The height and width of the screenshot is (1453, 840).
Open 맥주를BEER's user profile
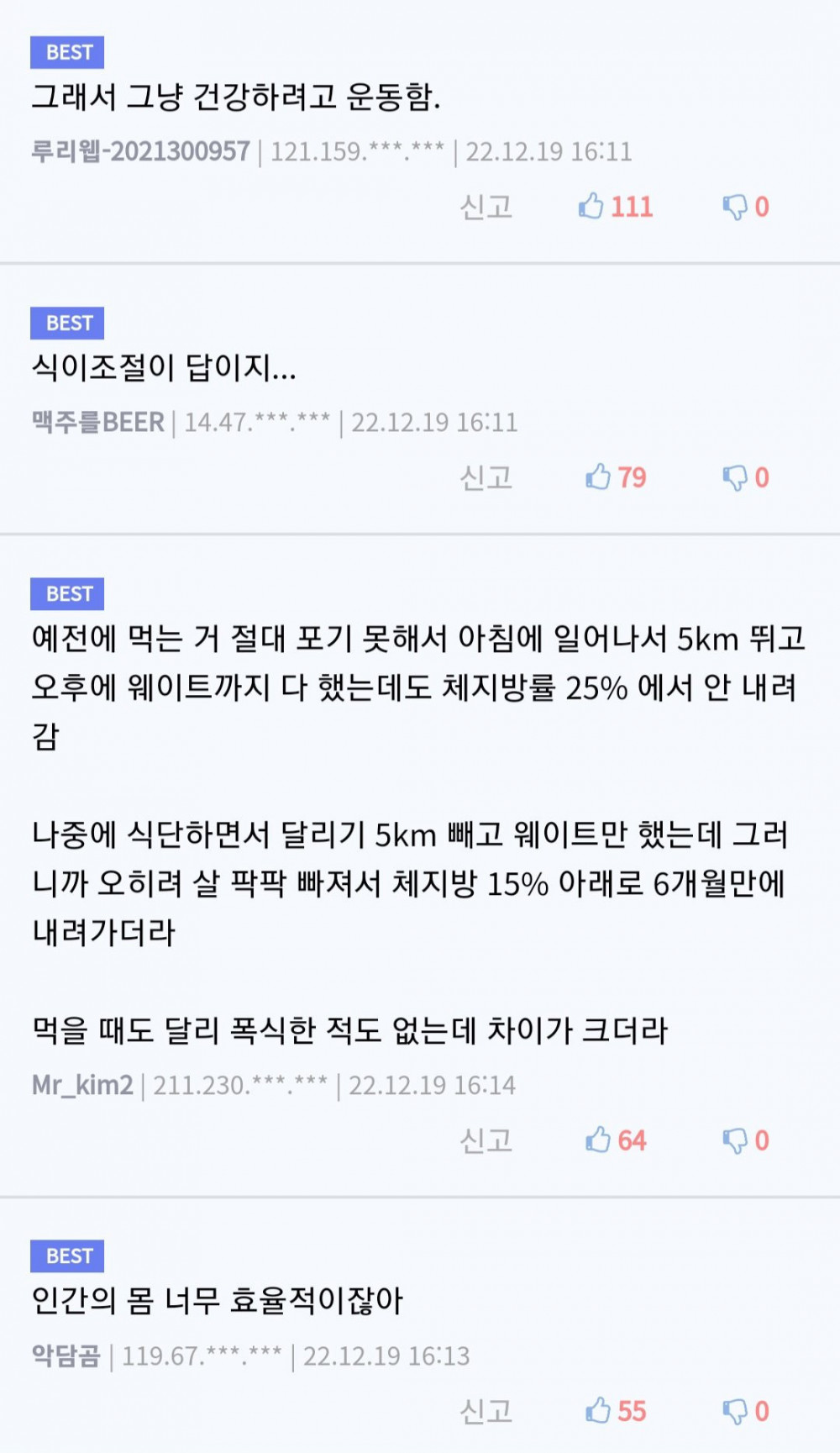(97, 422)
